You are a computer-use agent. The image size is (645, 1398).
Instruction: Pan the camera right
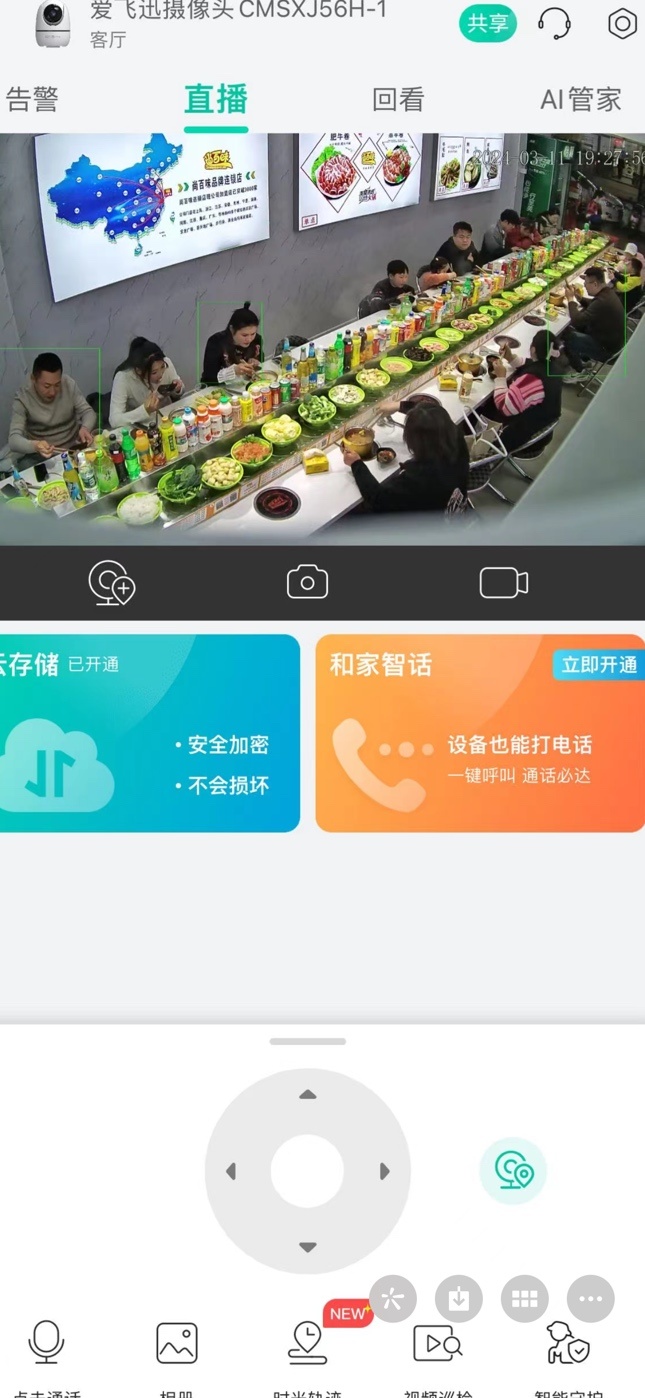tap(384, 1171)
